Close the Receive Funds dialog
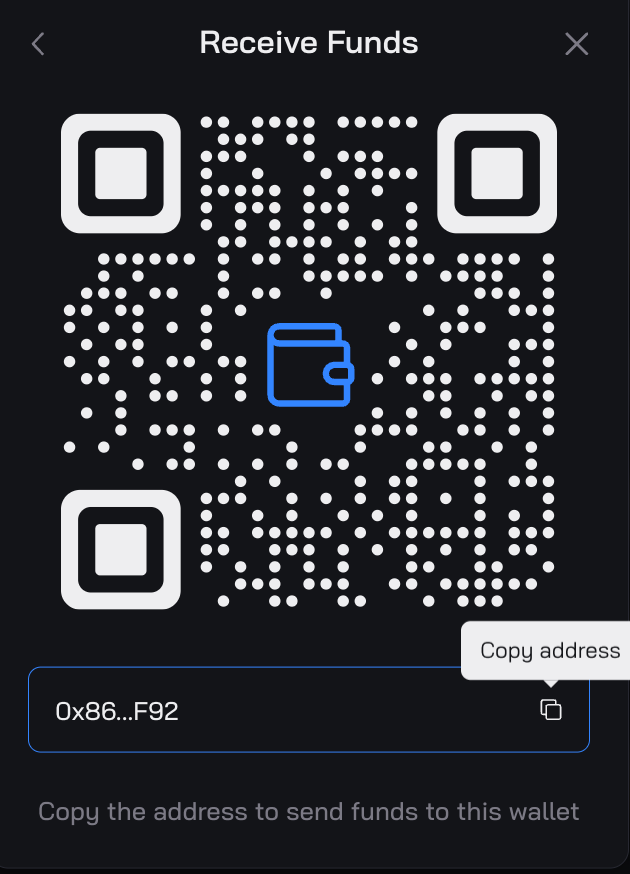The image size is (630, 874). point(576,44)
